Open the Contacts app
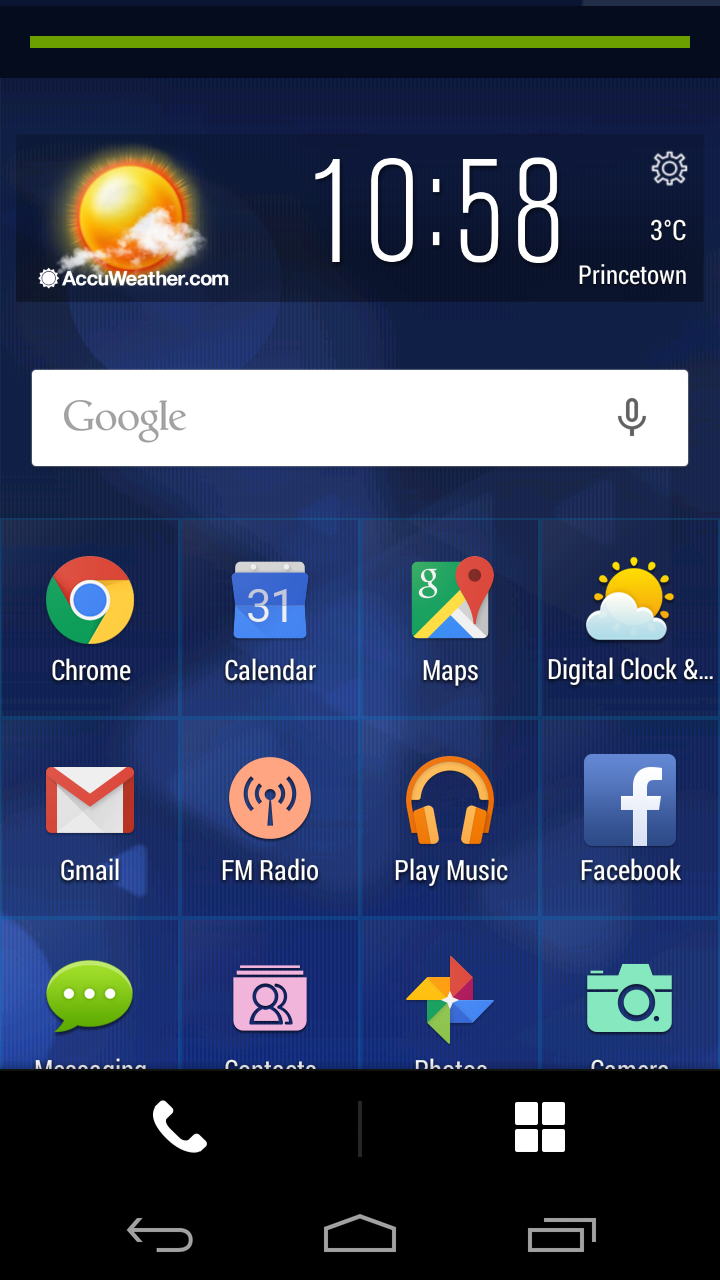The height and width of the screenshot is (1280, 720). 270,999
